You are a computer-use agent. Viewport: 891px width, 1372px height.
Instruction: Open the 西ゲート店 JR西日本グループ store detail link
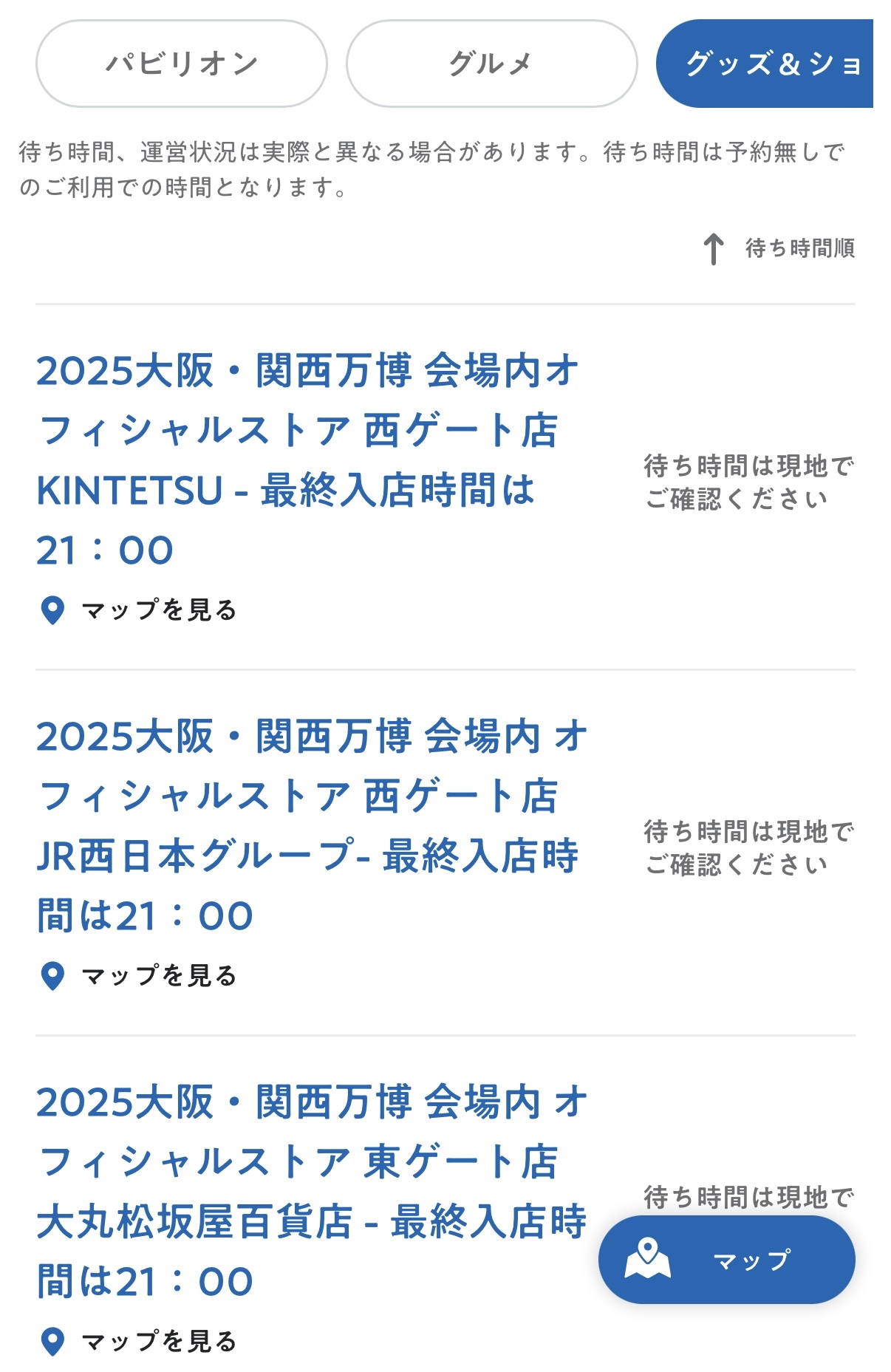[x=310, y=827]
